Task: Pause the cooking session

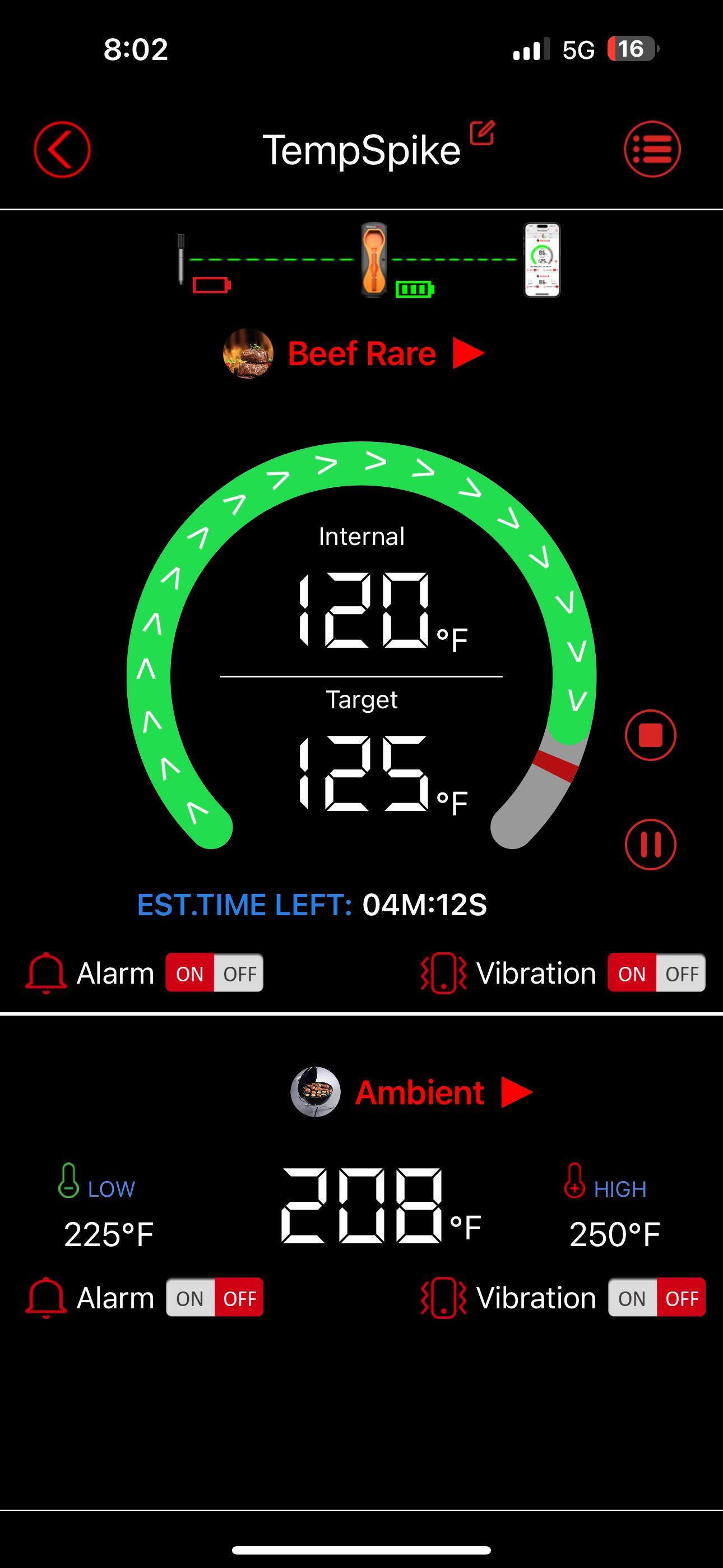Action: 650,844
